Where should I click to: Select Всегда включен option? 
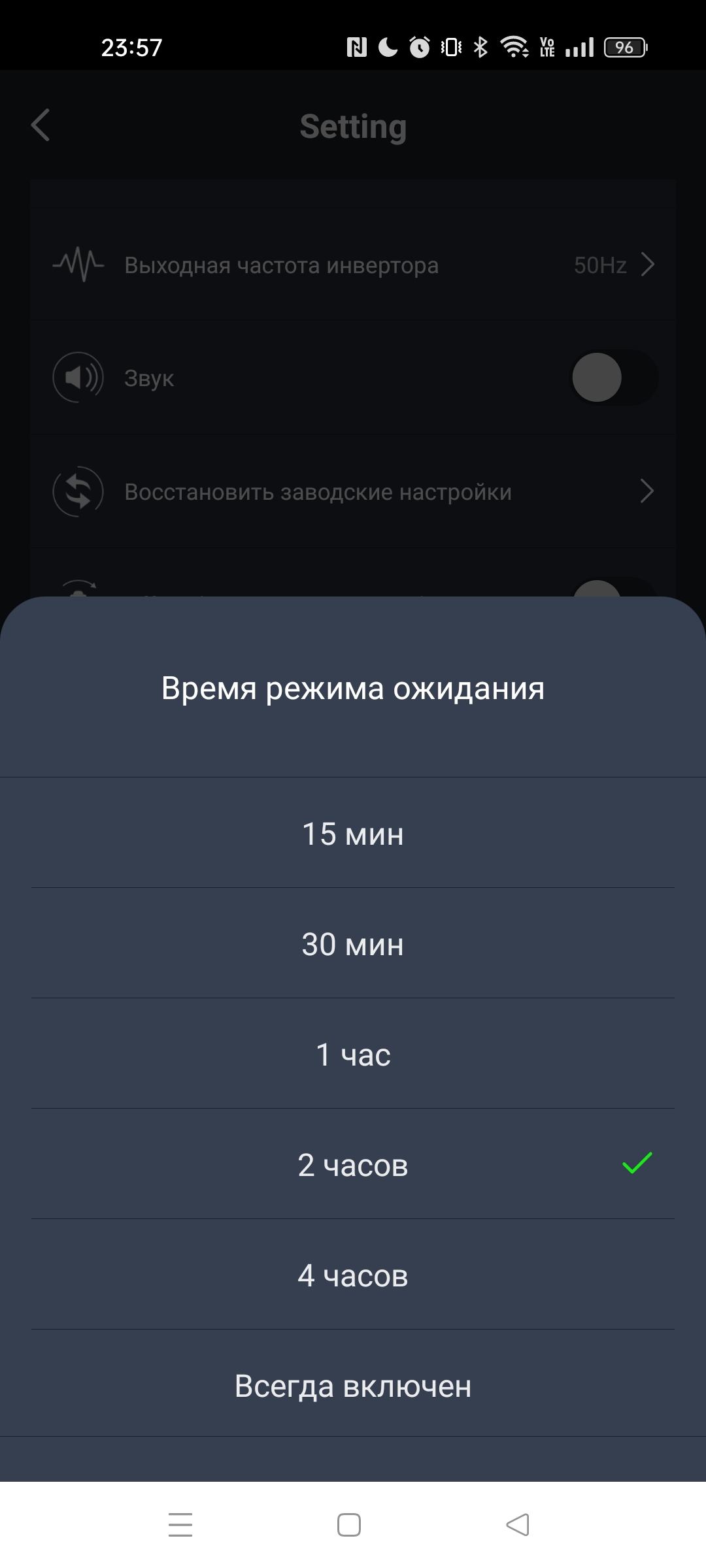tap(353, 1386)
